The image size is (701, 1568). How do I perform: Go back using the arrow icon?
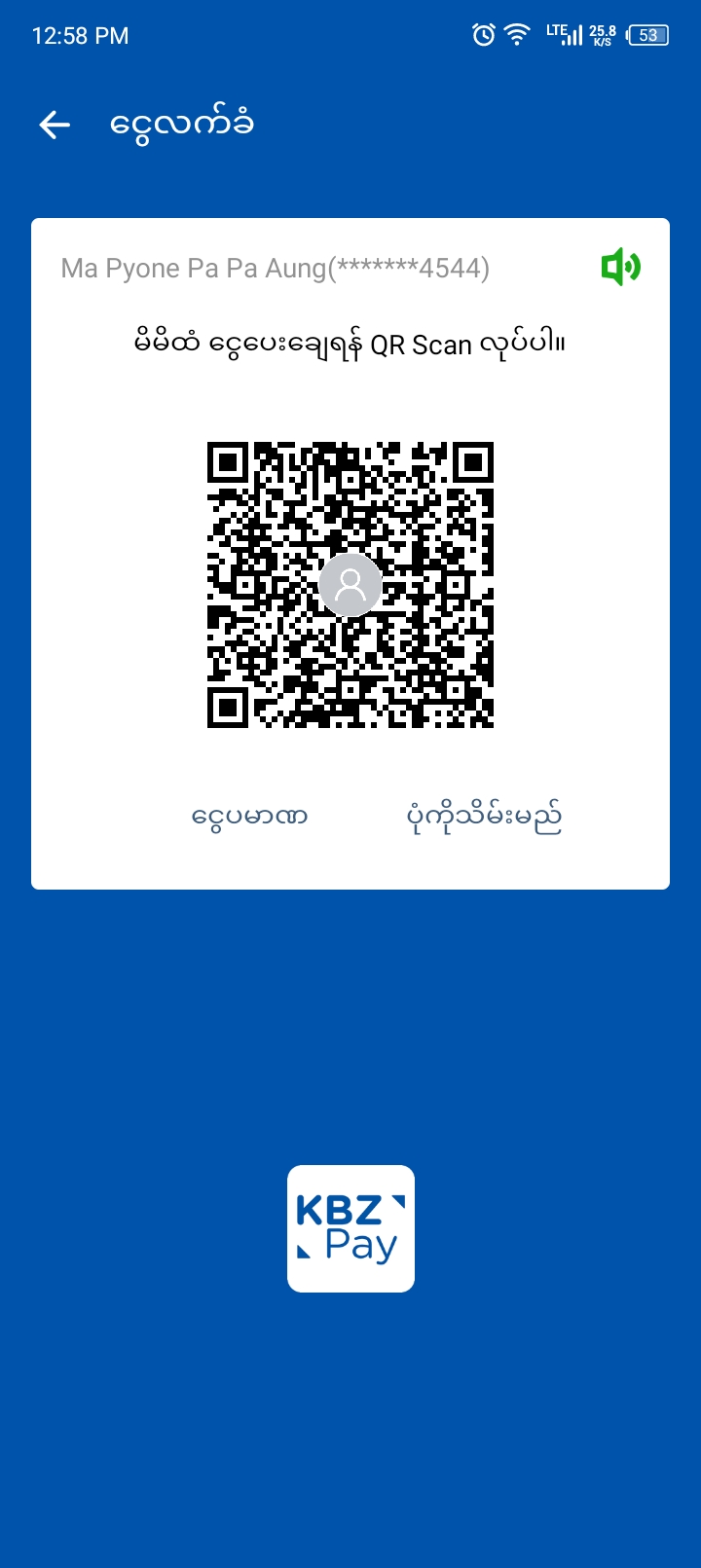pos(55,125)
